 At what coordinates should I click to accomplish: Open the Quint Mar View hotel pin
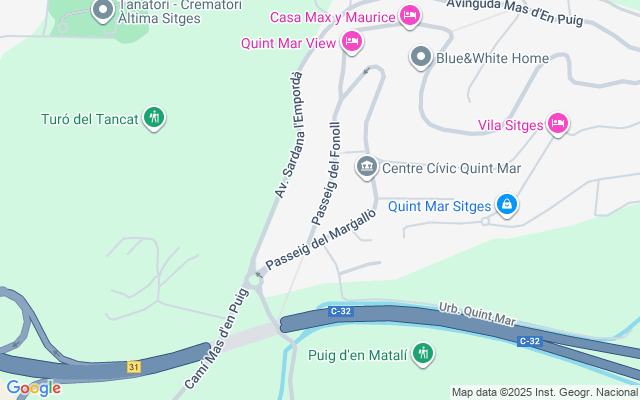[x=351, y=42]
